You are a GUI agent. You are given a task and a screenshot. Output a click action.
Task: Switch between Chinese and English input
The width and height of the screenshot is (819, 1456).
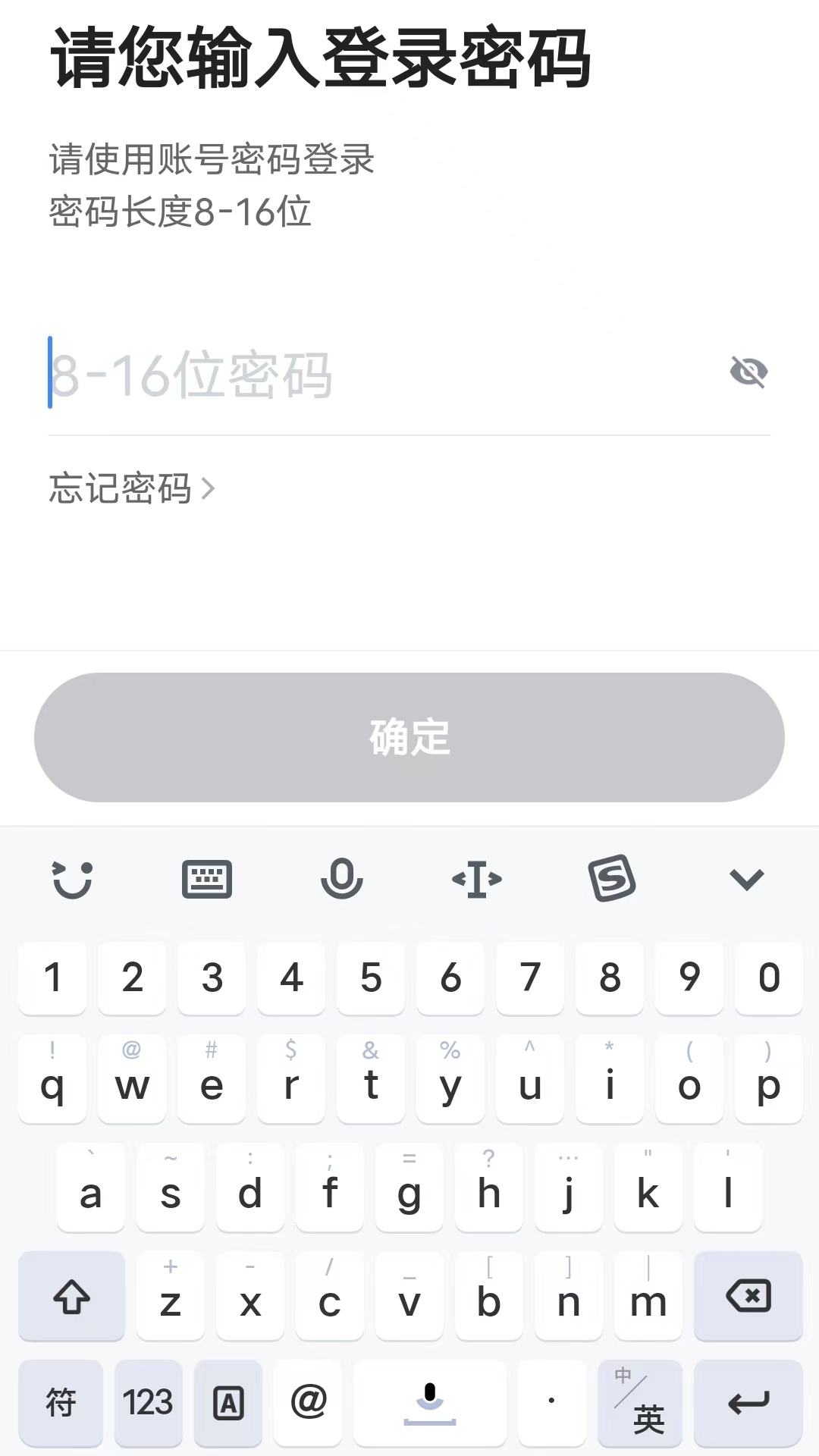[639, 1403]
